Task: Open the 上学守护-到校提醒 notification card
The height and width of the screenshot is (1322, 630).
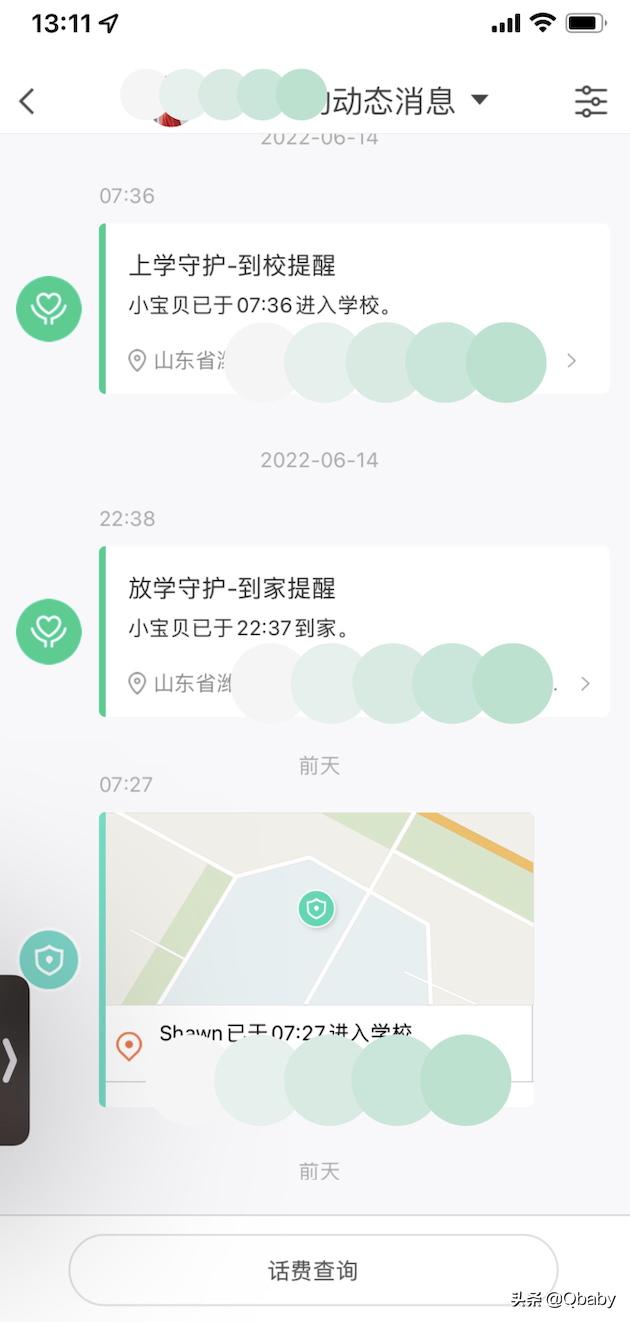Action: click(355, 286)
